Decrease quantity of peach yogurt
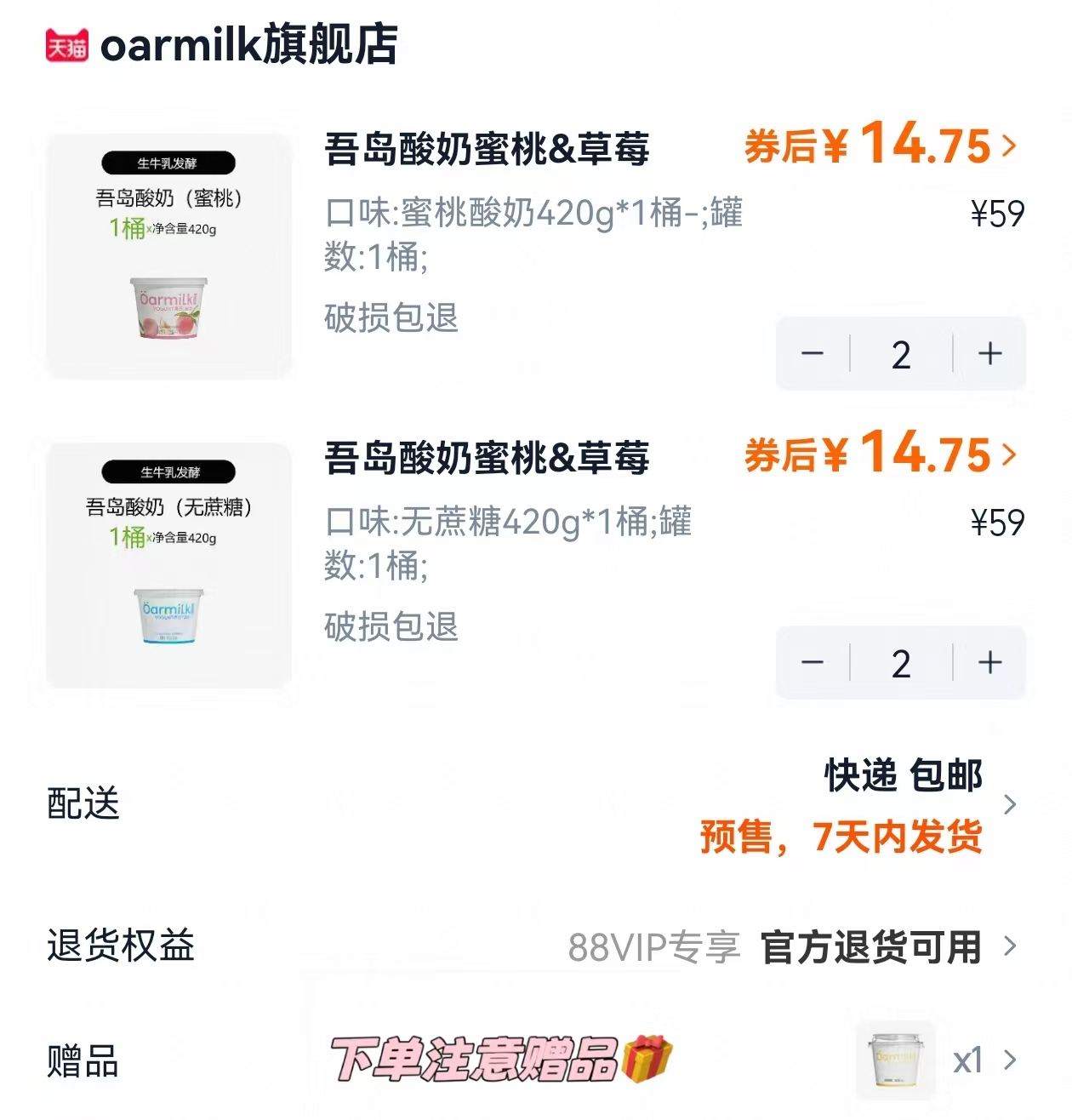This screenshot has width=1072, height=1120. pos(813,354)
